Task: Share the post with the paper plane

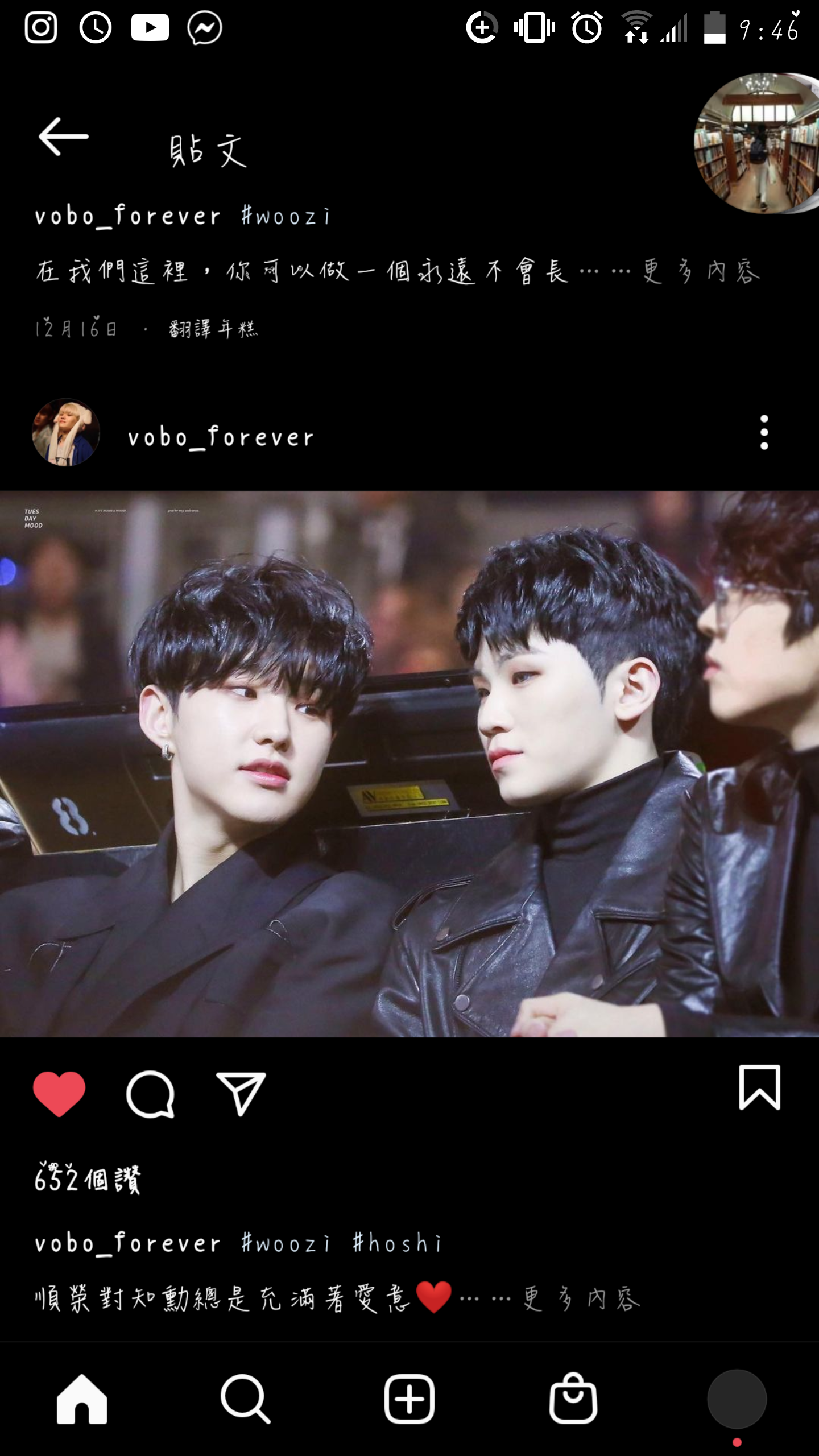Action: pyautogui.click(x=241, y=1093)
